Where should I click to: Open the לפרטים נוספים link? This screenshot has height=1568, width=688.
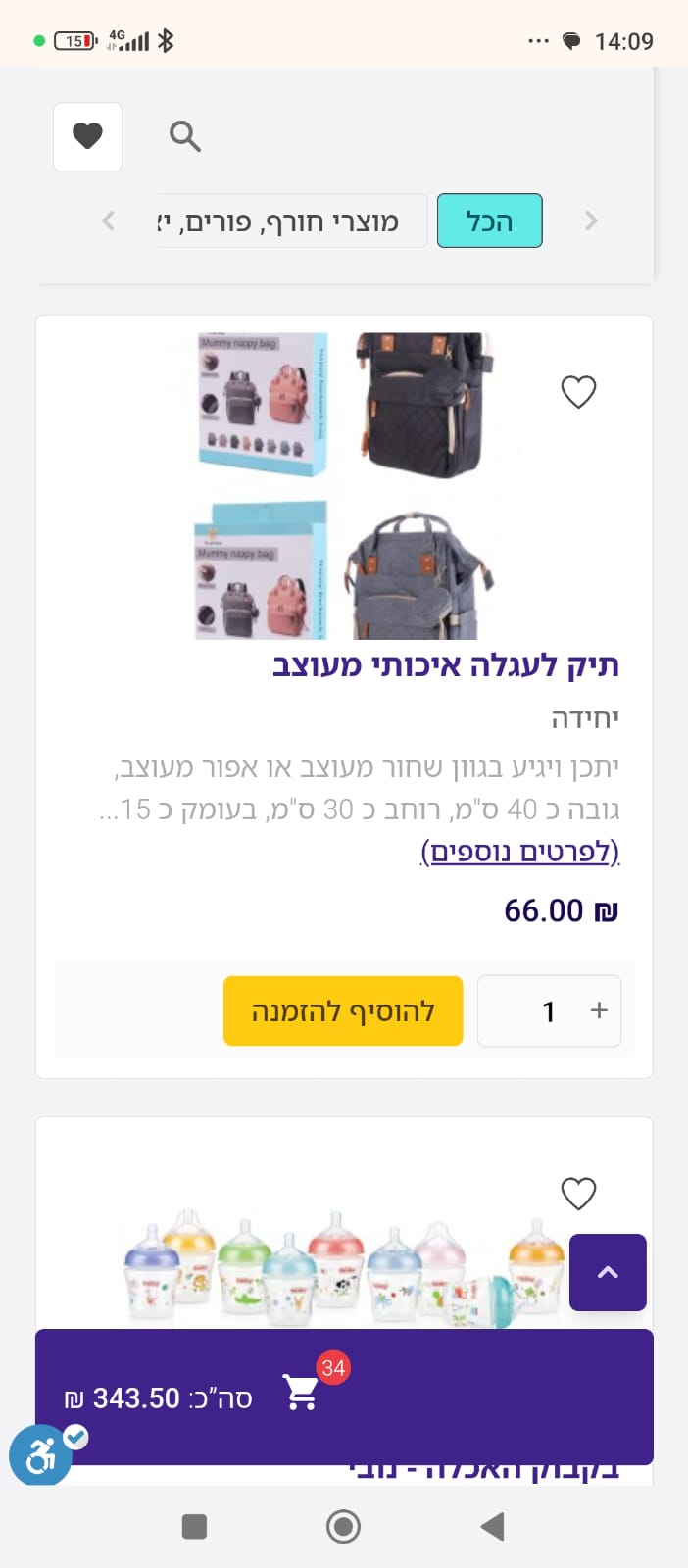click(x=519, y=851)
